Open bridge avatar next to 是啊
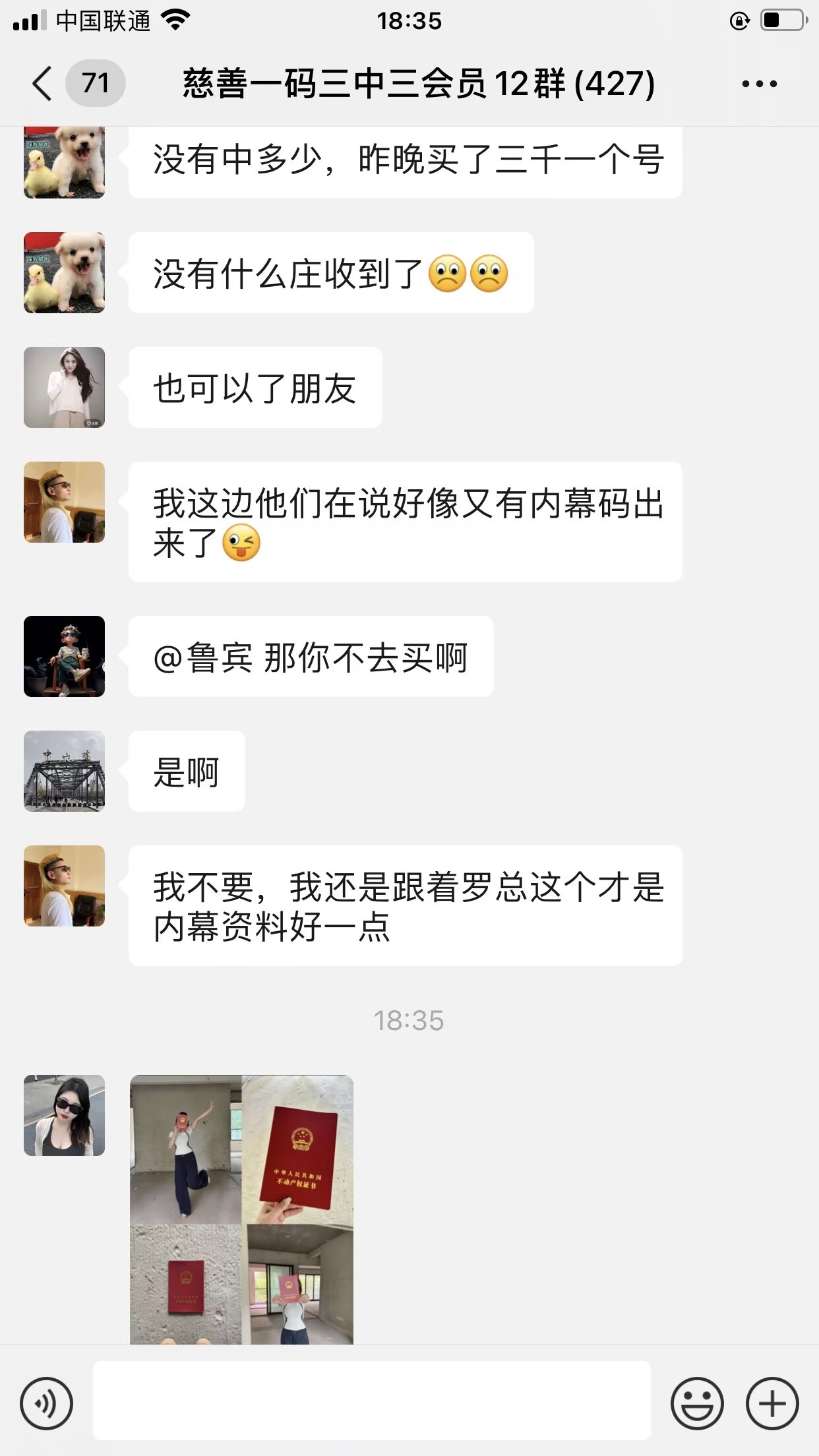The image size is (819, 1456). (x=65, y=771)
